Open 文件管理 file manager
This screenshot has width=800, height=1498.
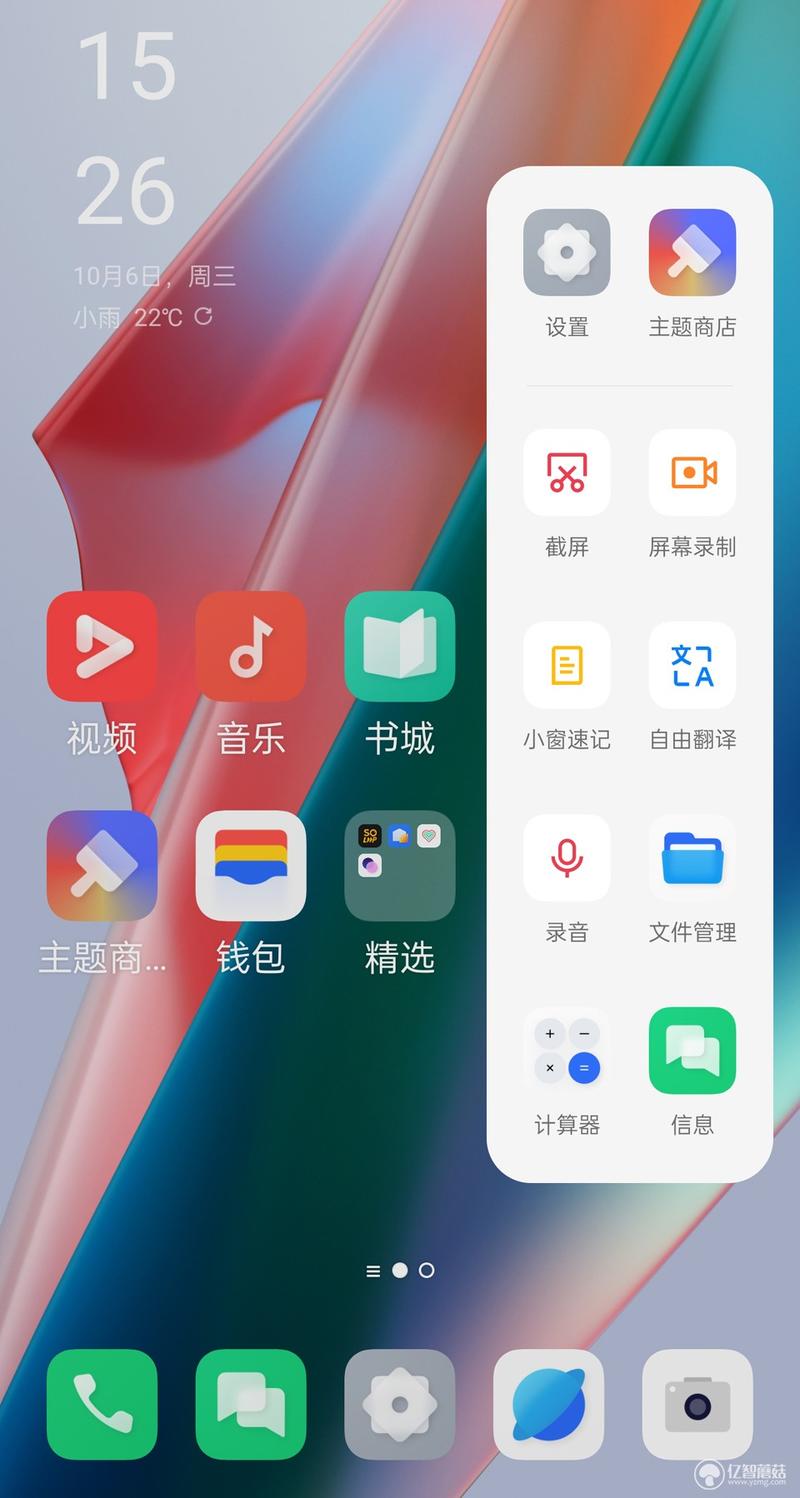[x=692, y=858]
